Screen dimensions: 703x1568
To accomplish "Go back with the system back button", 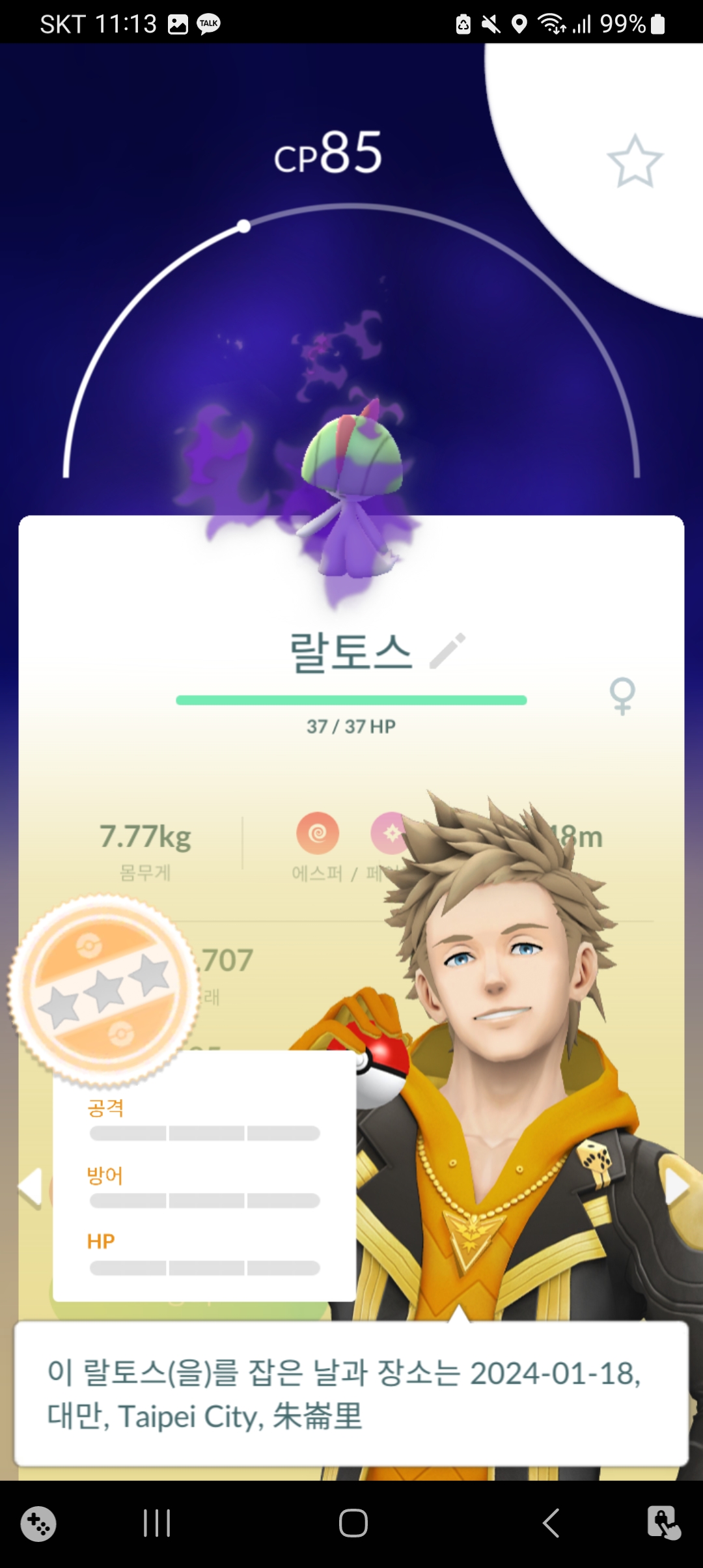I will pos(551,1524).
